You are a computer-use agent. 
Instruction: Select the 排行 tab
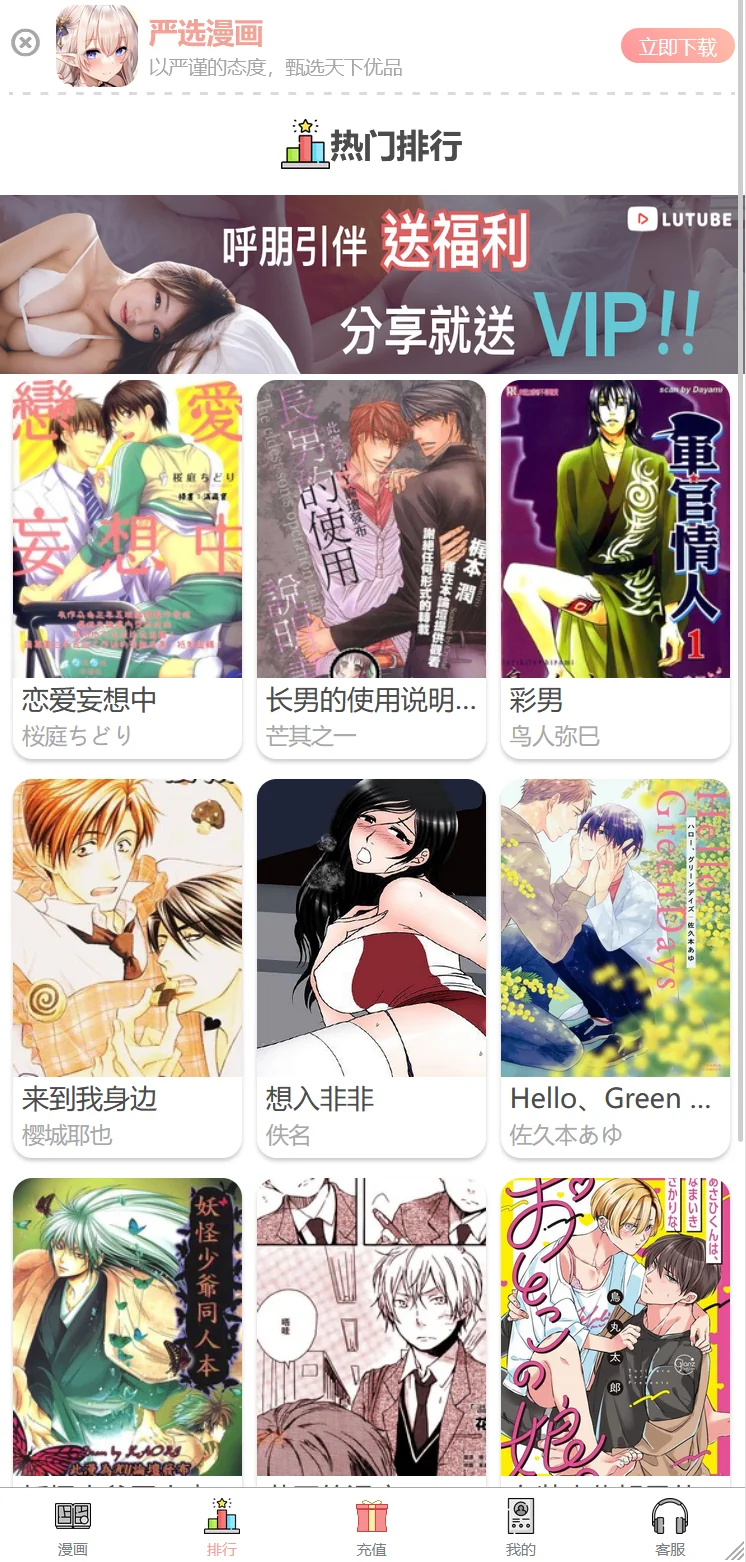pyautogui.click(x=222, y=1527)
